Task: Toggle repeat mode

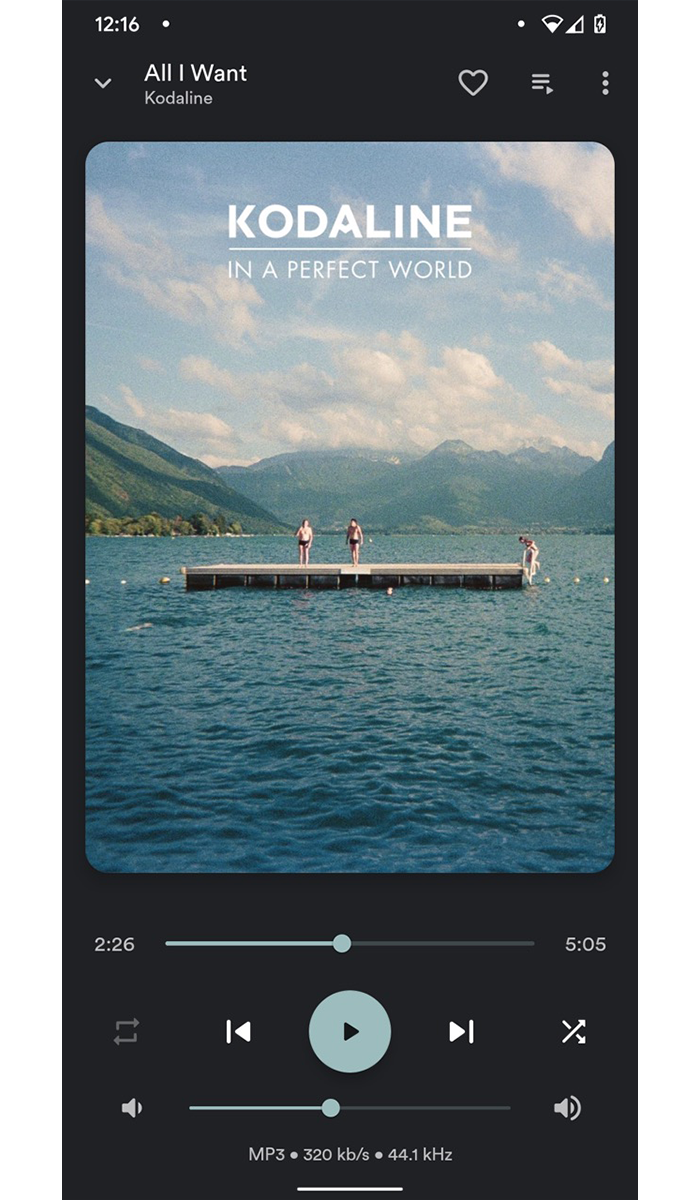Action: [126, 1031]
